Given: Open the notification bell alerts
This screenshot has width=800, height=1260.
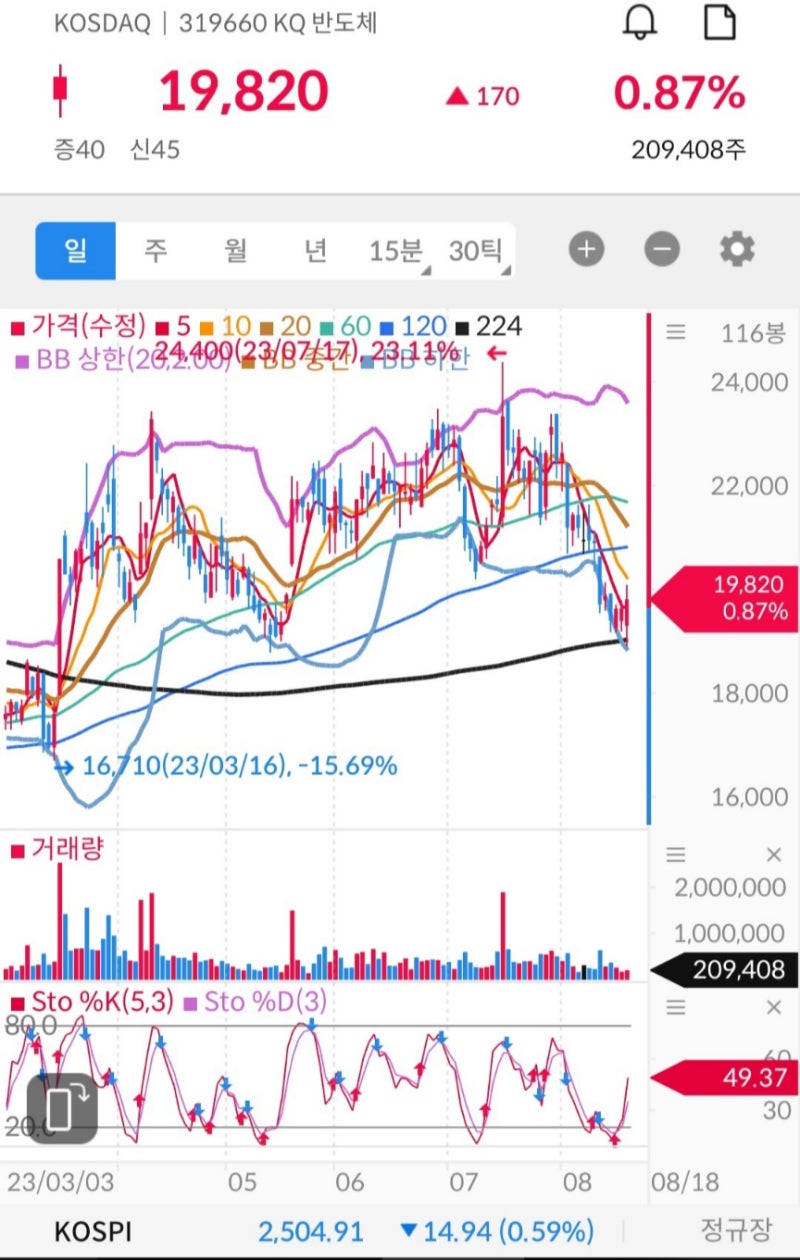Looking at the screenshot, I should (639, 24).
